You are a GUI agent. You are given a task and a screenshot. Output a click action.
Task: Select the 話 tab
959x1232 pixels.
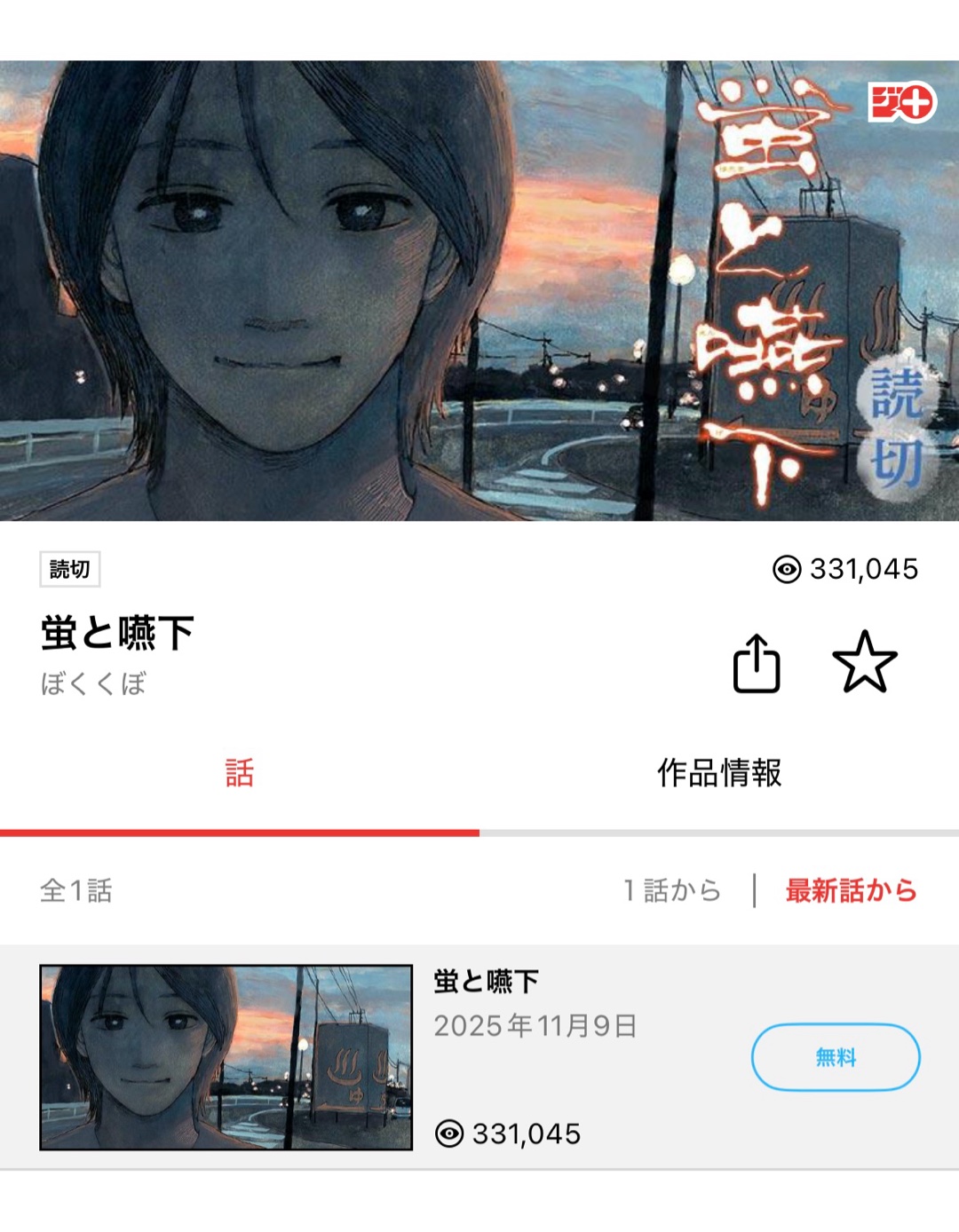click(x=239, y=773)
